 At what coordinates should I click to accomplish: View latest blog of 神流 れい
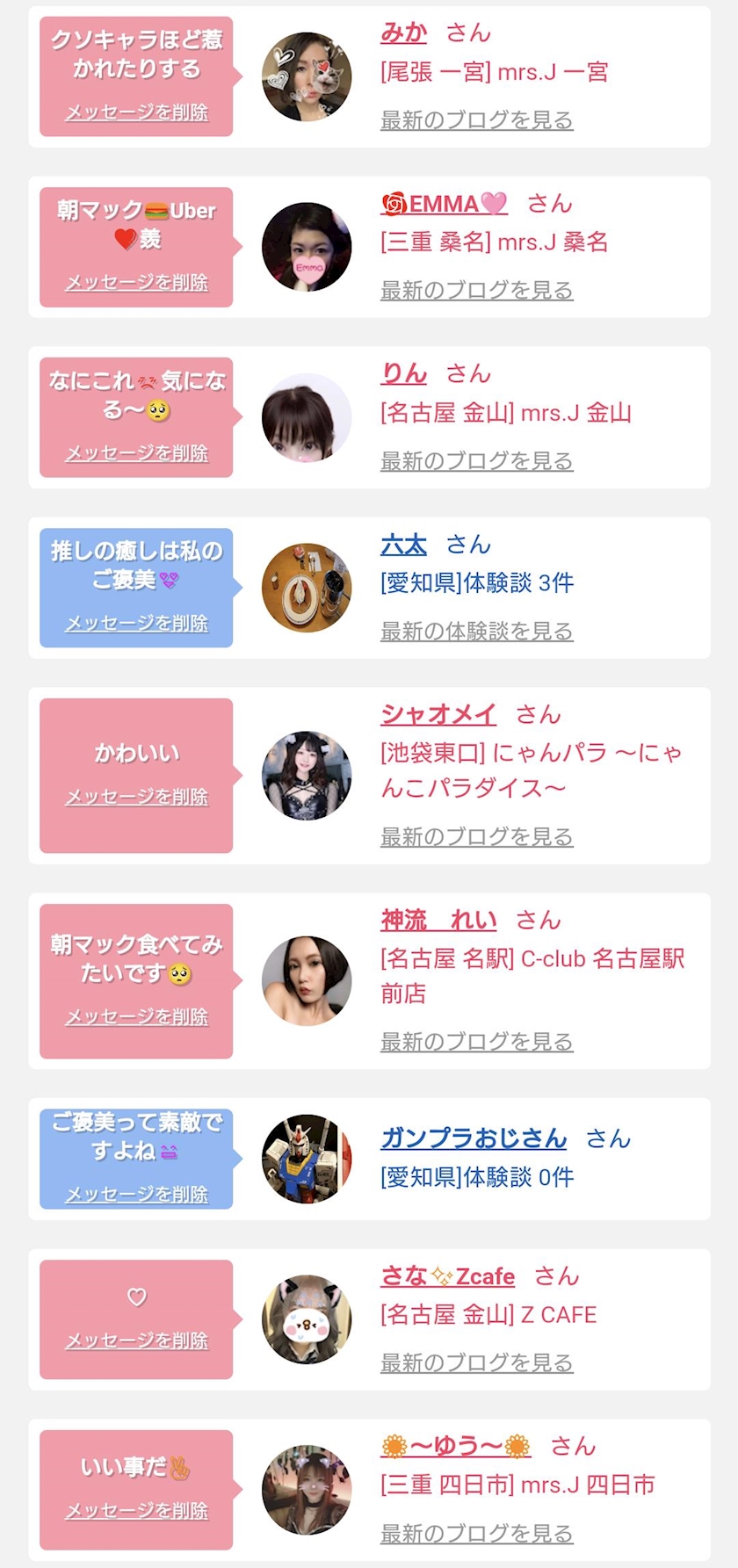[476, 1042]
